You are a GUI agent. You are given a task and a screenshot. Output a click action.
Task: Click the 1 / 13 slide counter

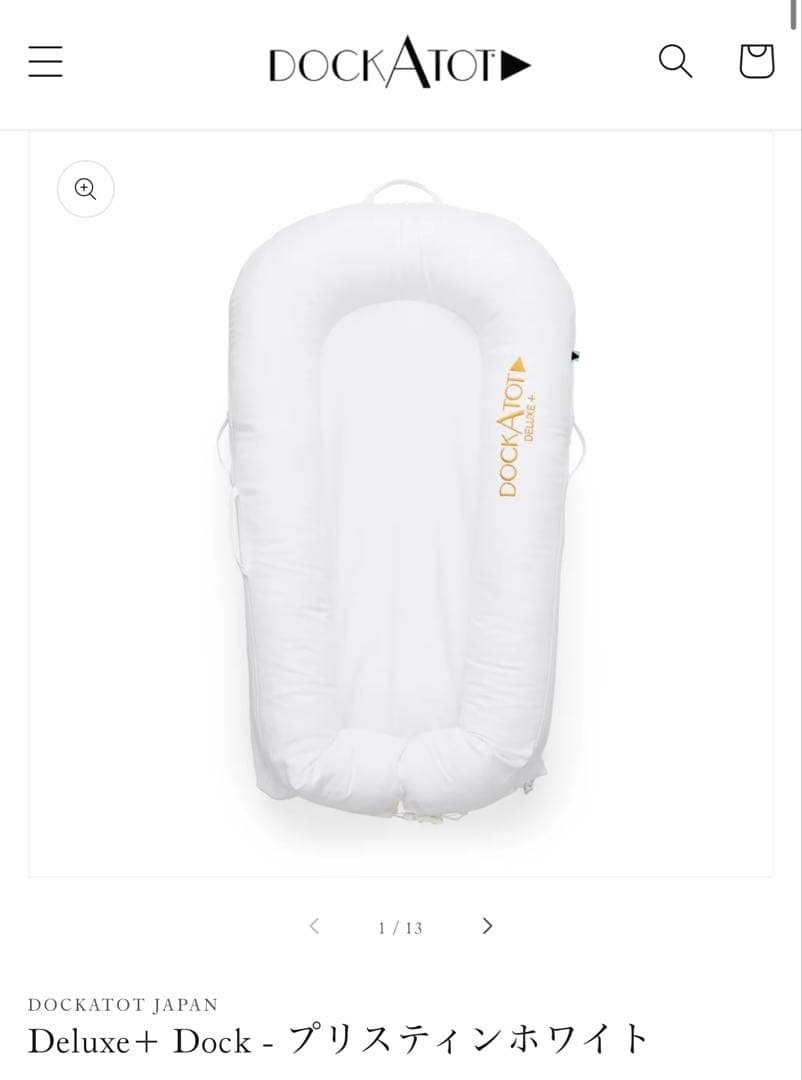pyautogui.click(x=400, y=926)
